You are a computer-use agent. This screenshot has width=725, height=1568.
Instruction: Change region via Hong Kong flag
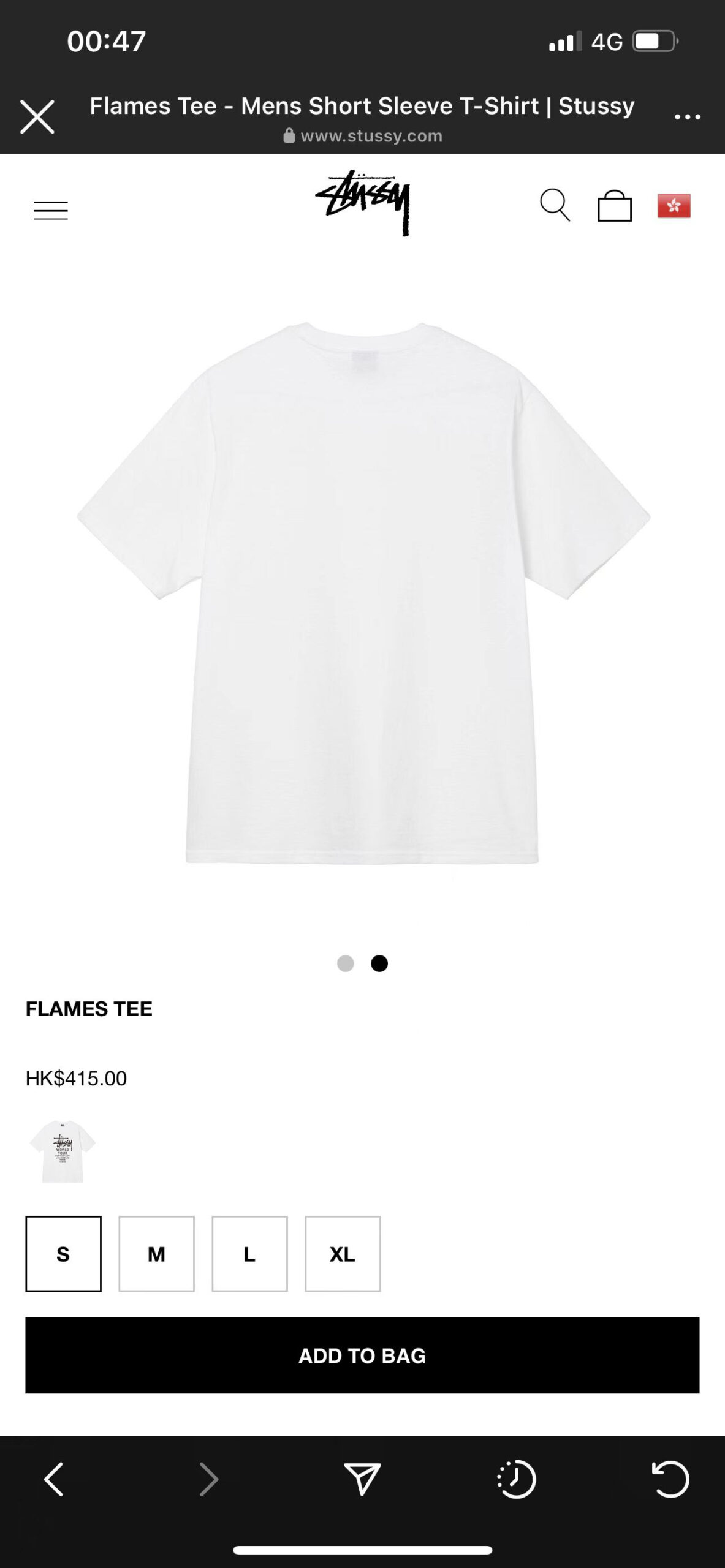point(674,206)
